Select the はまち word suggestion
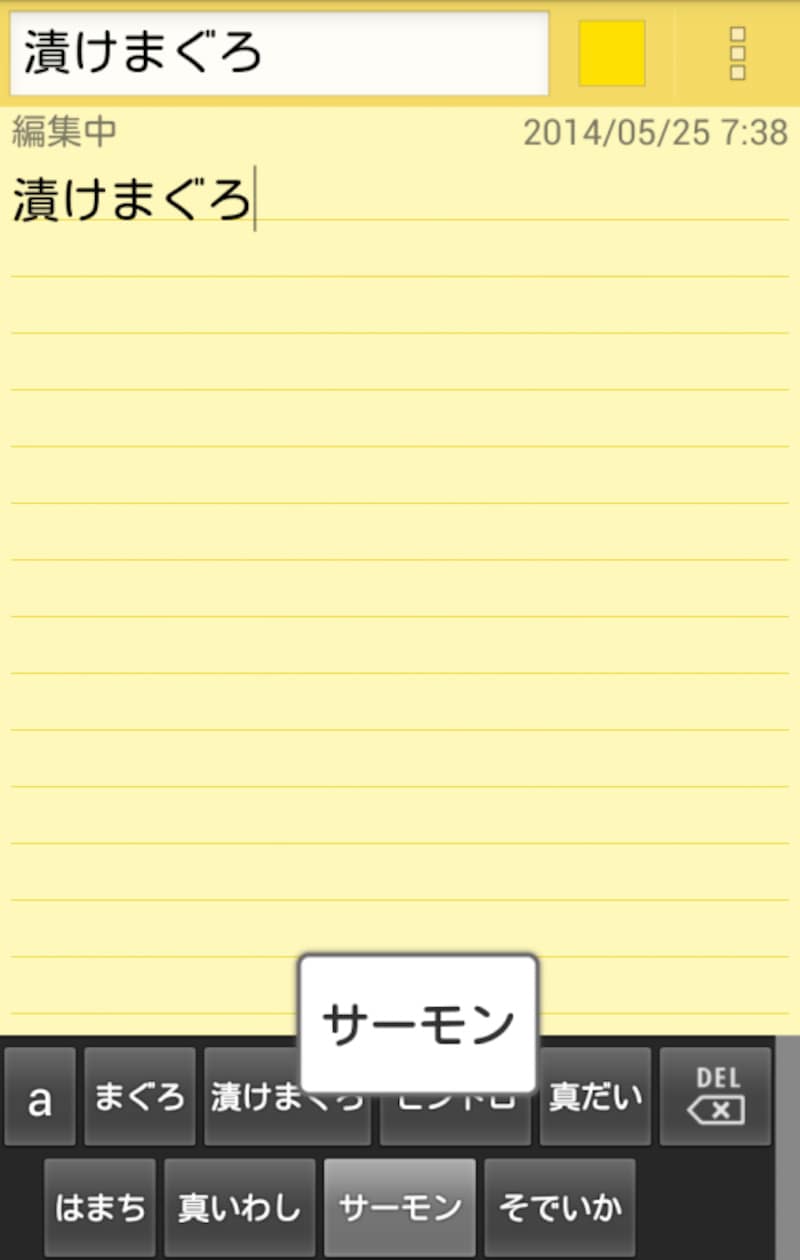Image resolution: width=800 pixels, height=1260 pixels. click(99, 1207)
